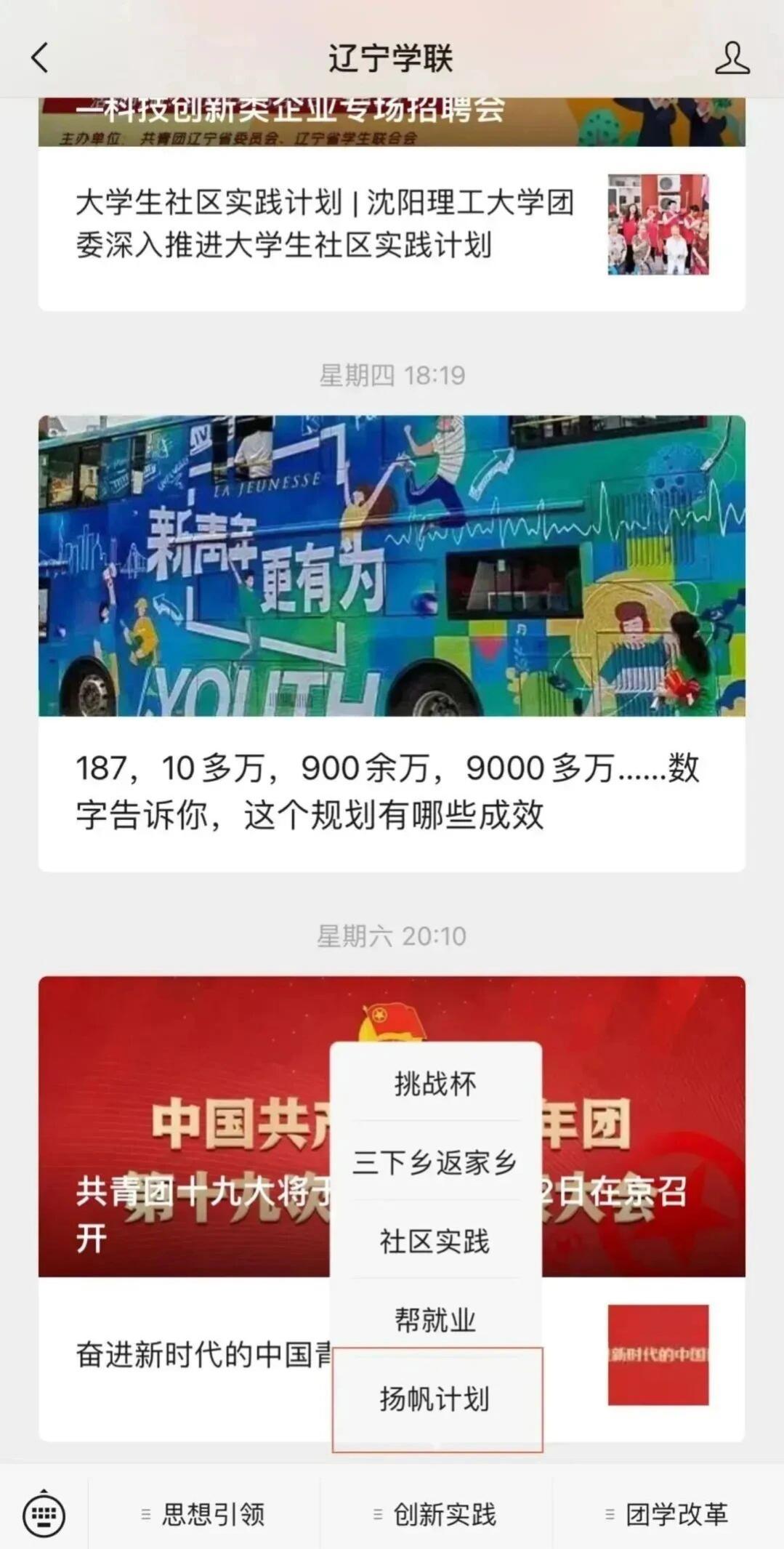The width and height of the screenshot is (784, 1549).
Task: Open the 大学生社区实践计划 article
Action: [323, 224]
